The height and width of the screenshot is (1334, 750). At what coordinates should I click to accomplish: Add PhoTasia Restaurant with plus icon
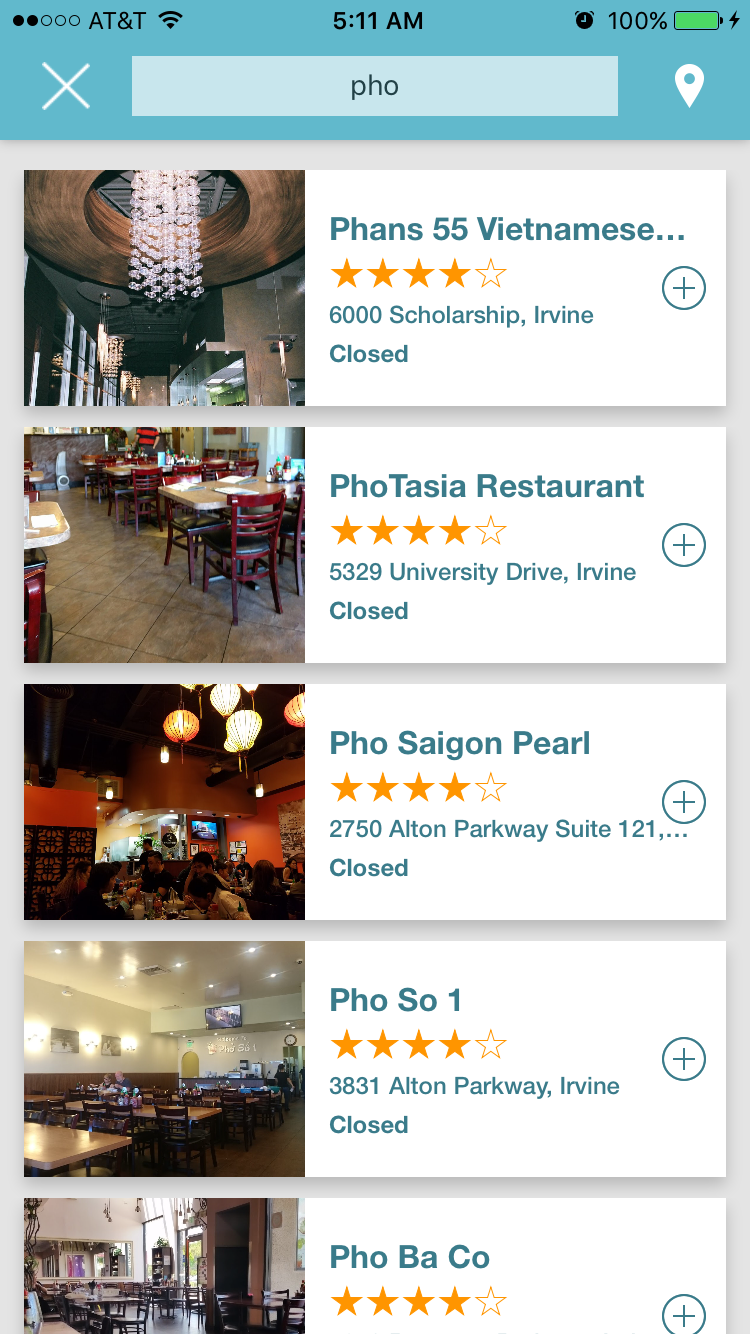point(684,545)
